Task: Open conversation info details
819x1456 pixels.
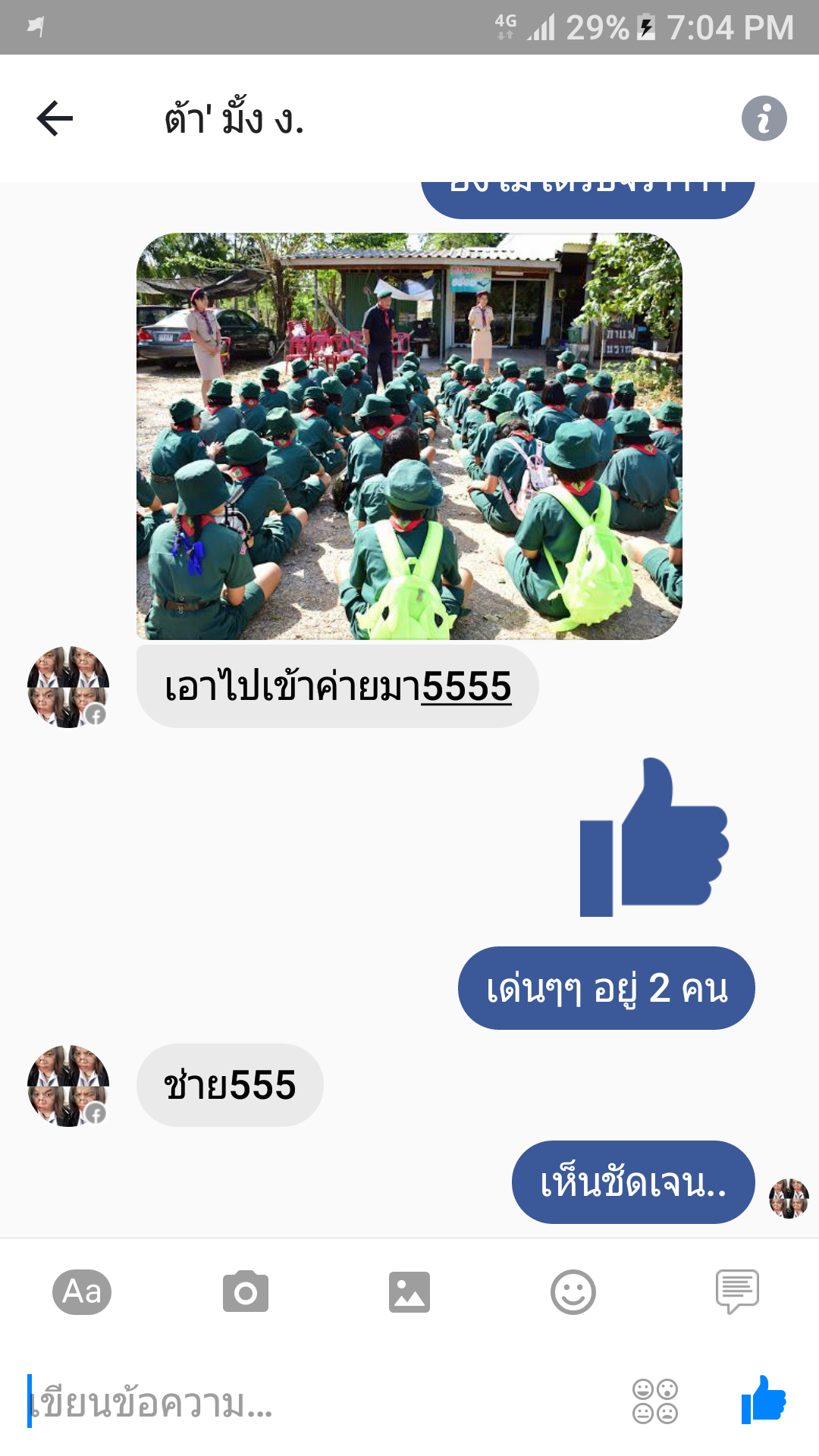Action: [764, 118]
